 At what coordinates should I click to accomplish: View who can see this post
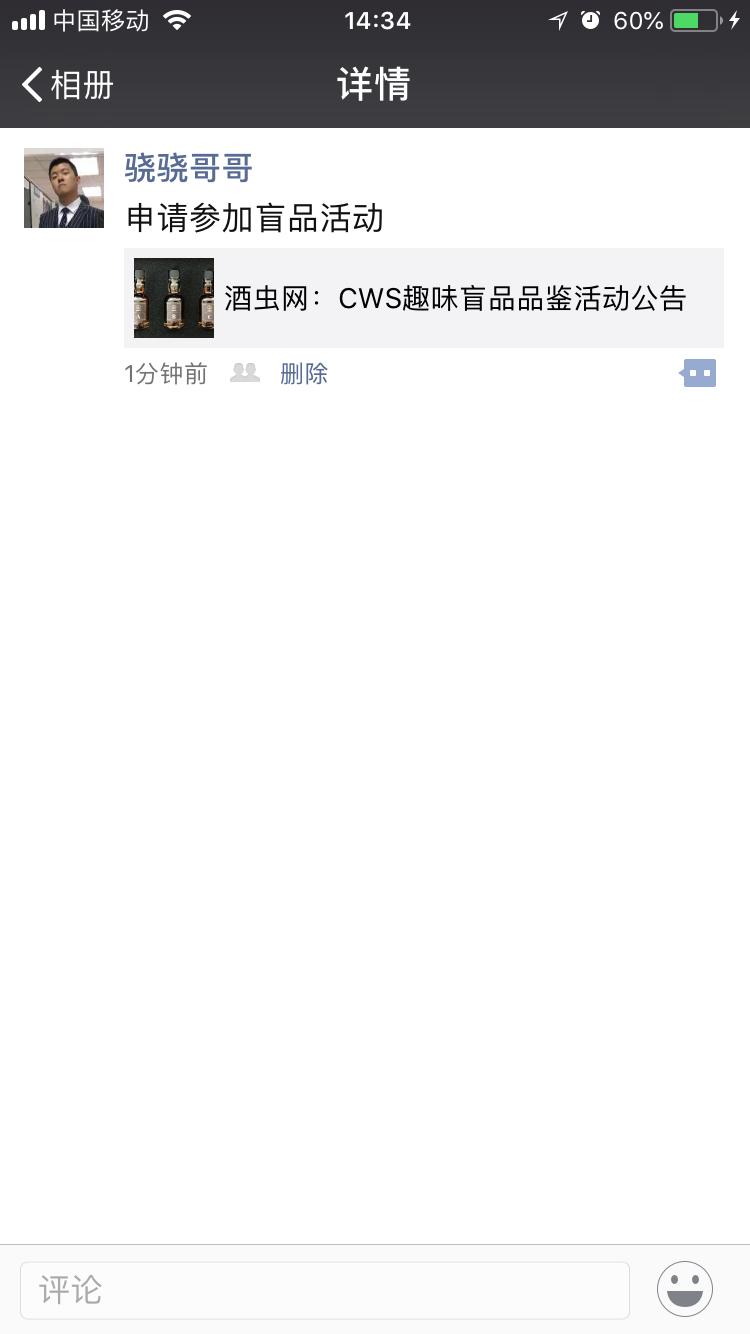(245, 374)
